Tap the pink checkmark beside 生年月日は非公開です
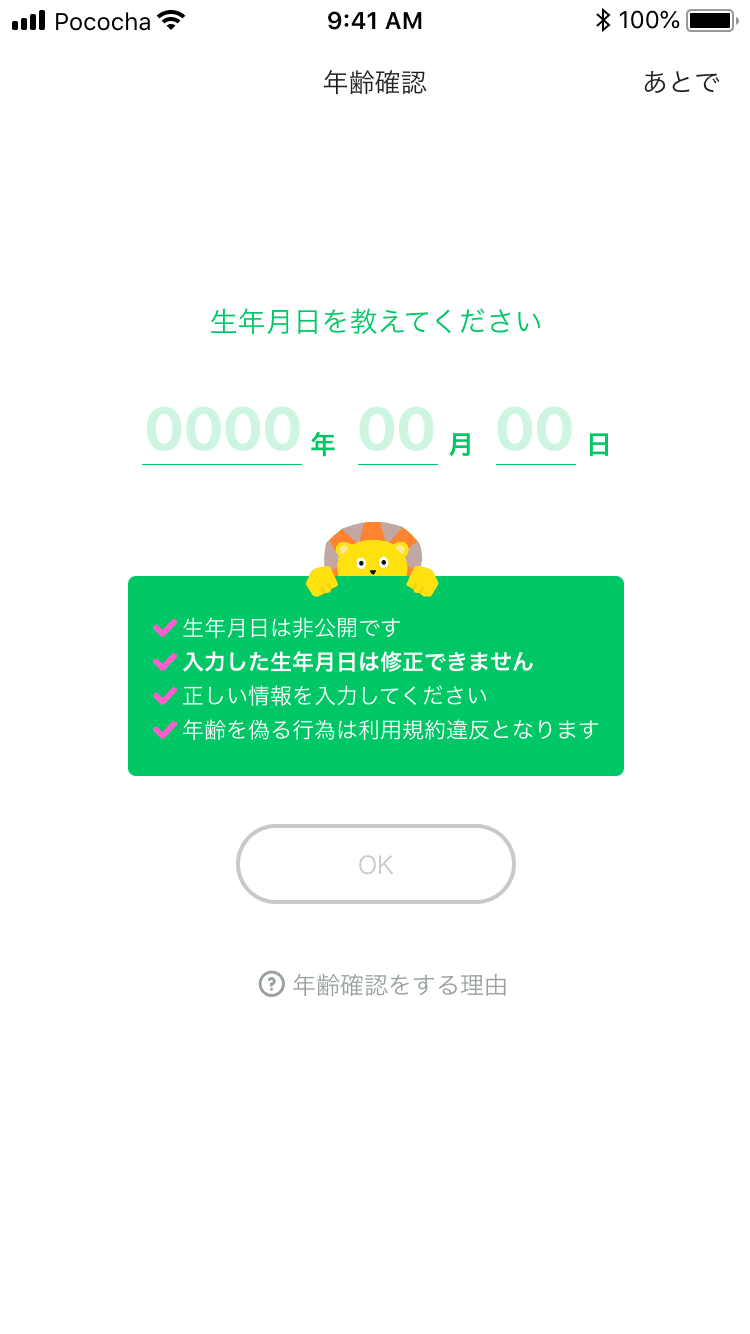 point(165,627)
